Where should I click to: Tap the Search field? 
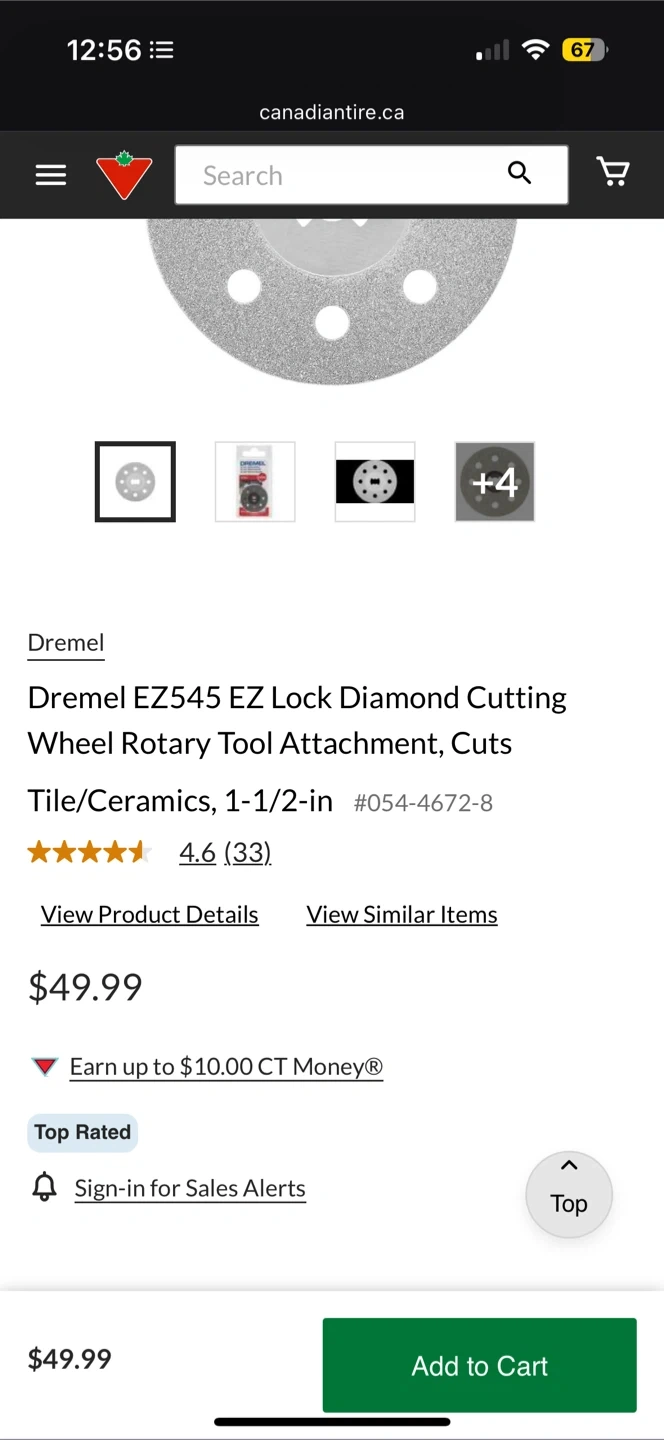tap(340, 175)
